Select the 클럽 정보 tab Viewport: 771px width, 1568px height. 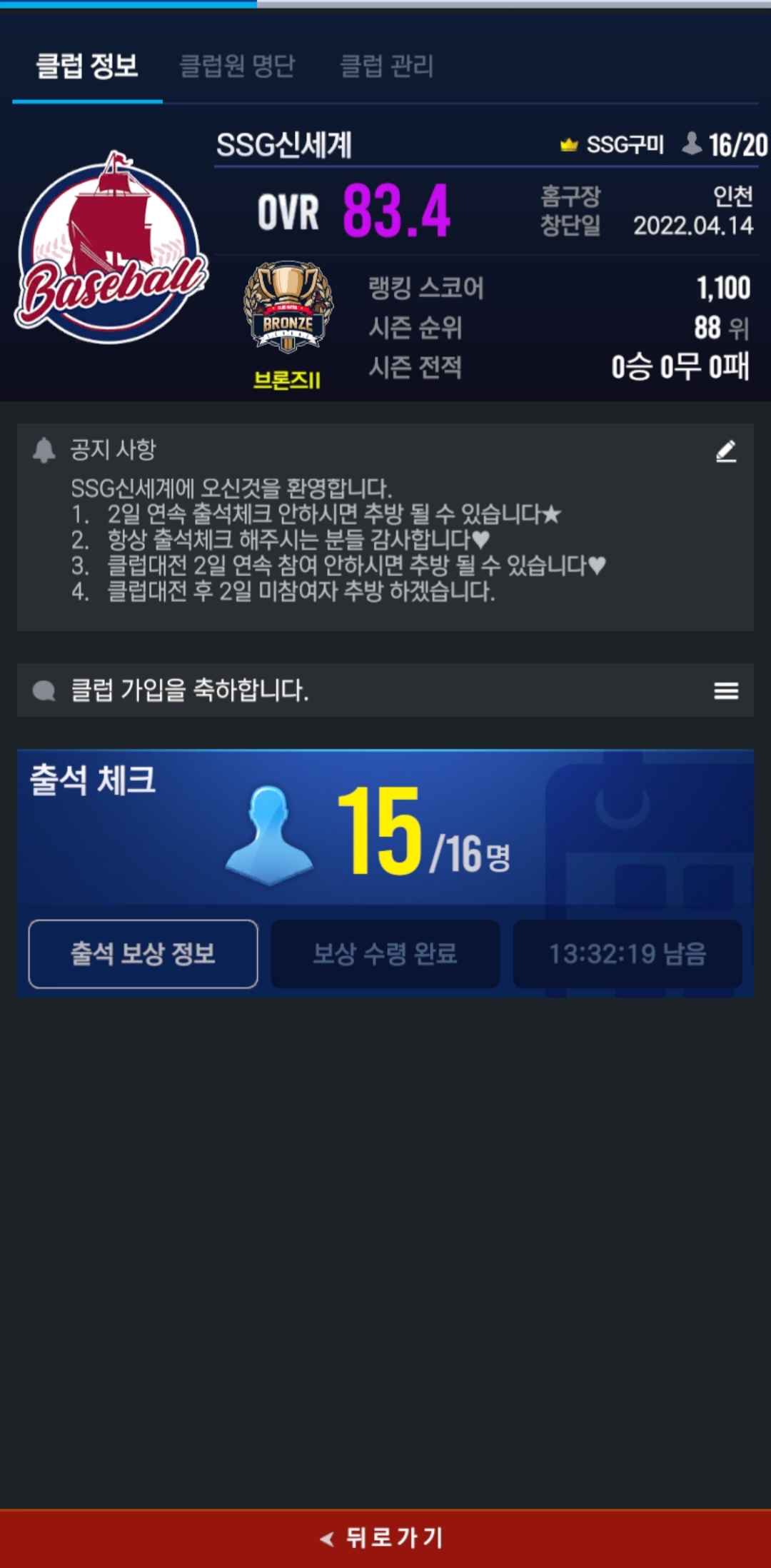pos(87,66)
